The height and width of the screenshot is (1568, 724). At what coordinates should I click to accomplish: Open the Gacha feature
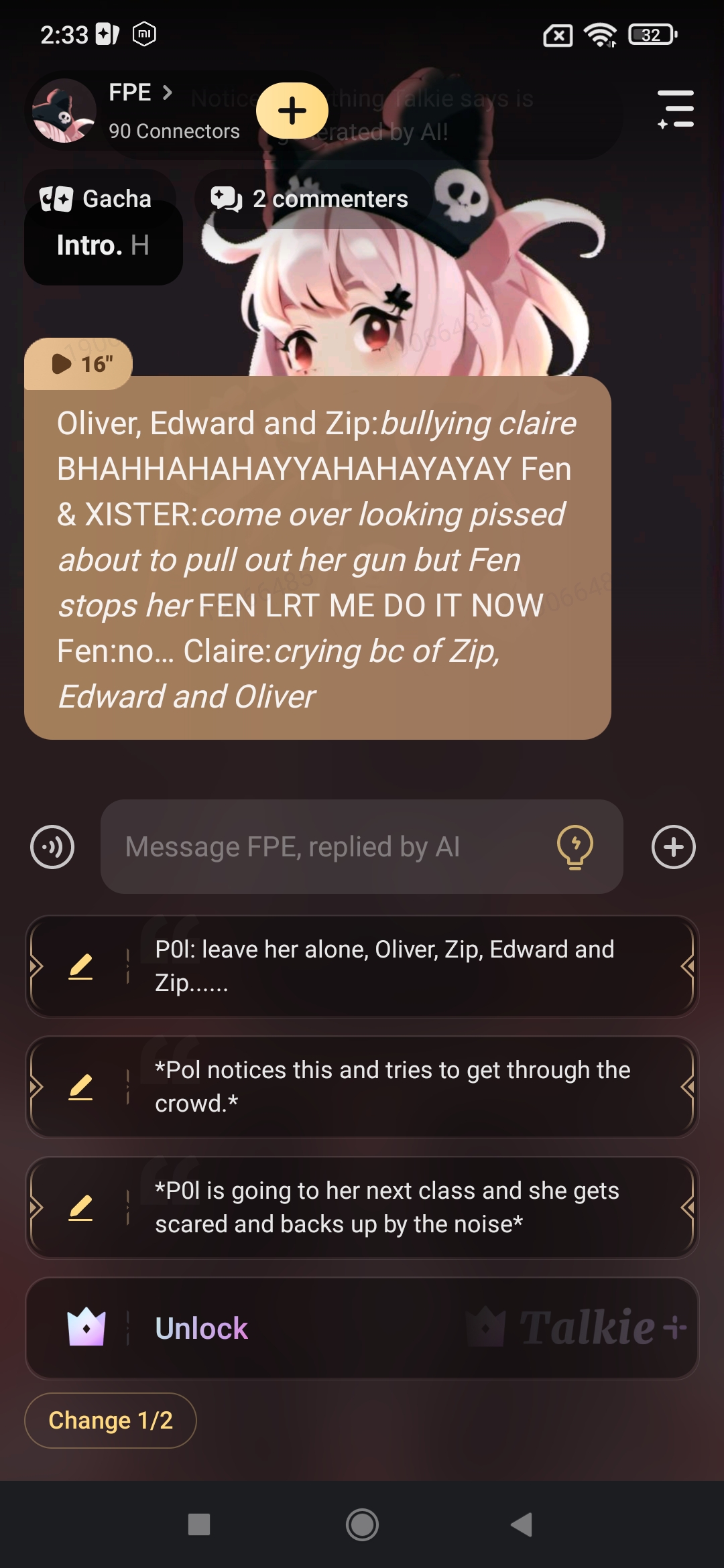coord(97,199)
